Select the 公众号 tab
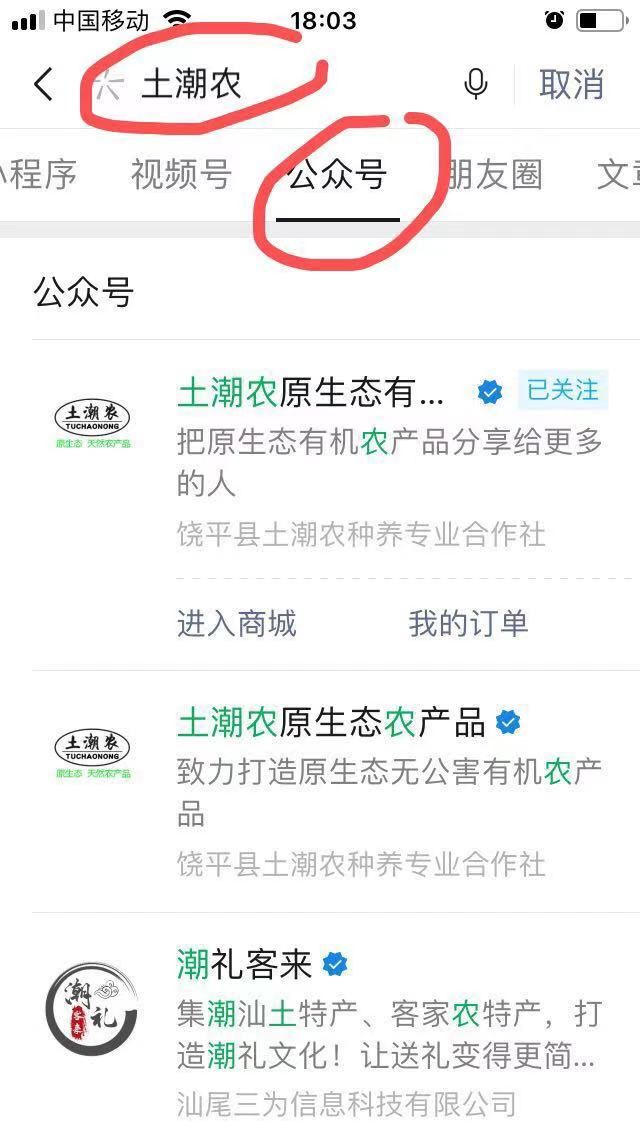This screenshot has width=640, height=1136. tap(337, 175)
